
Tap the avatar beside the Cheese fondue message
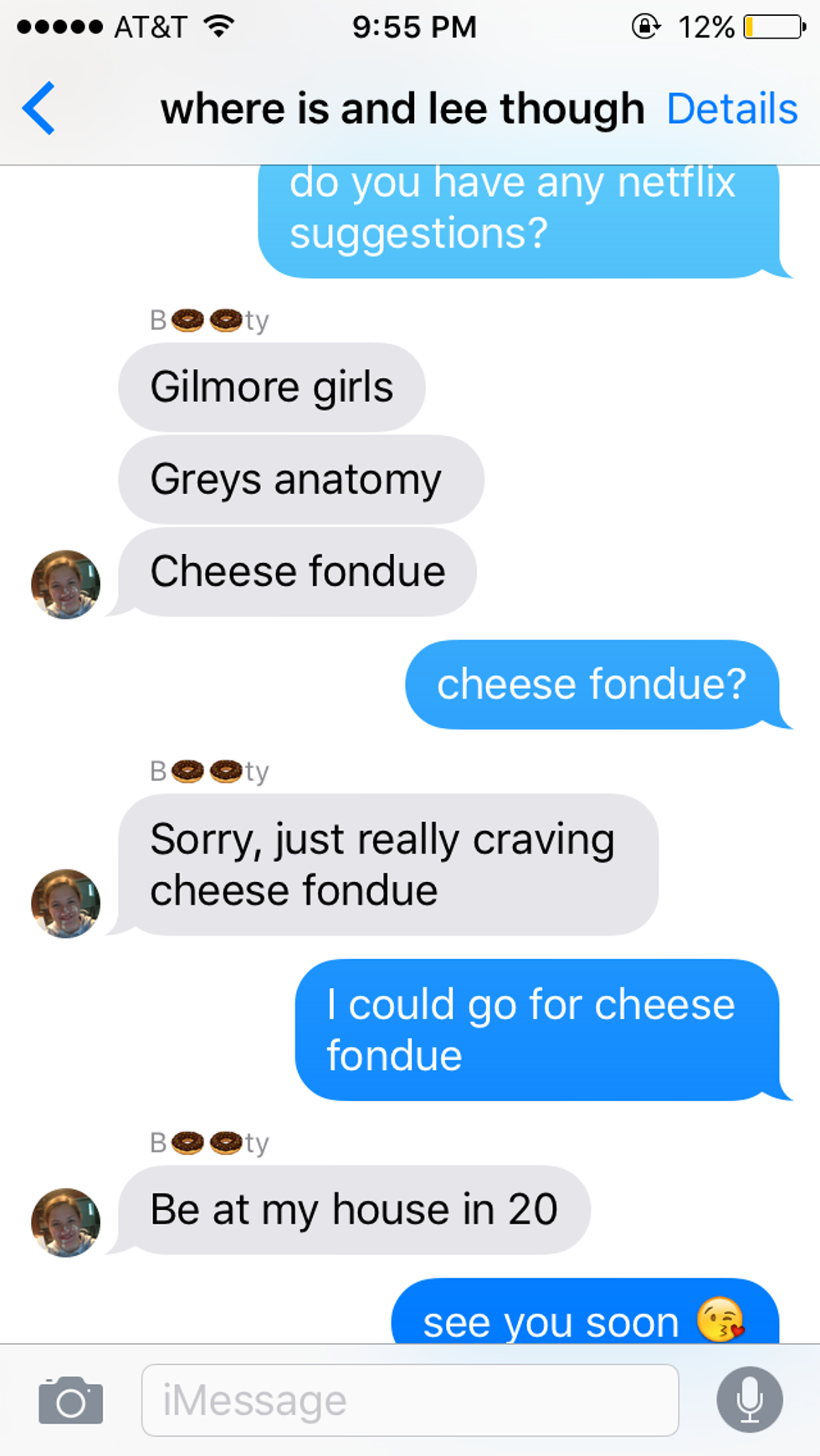(65, 584)
